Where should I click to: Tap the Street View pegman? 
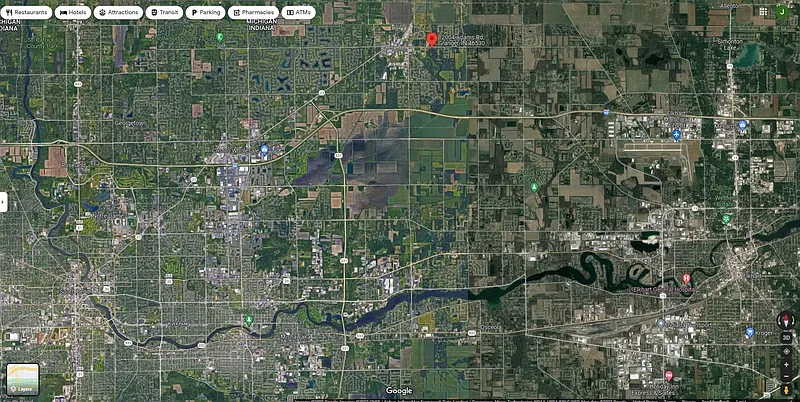(x=787, y=390)
